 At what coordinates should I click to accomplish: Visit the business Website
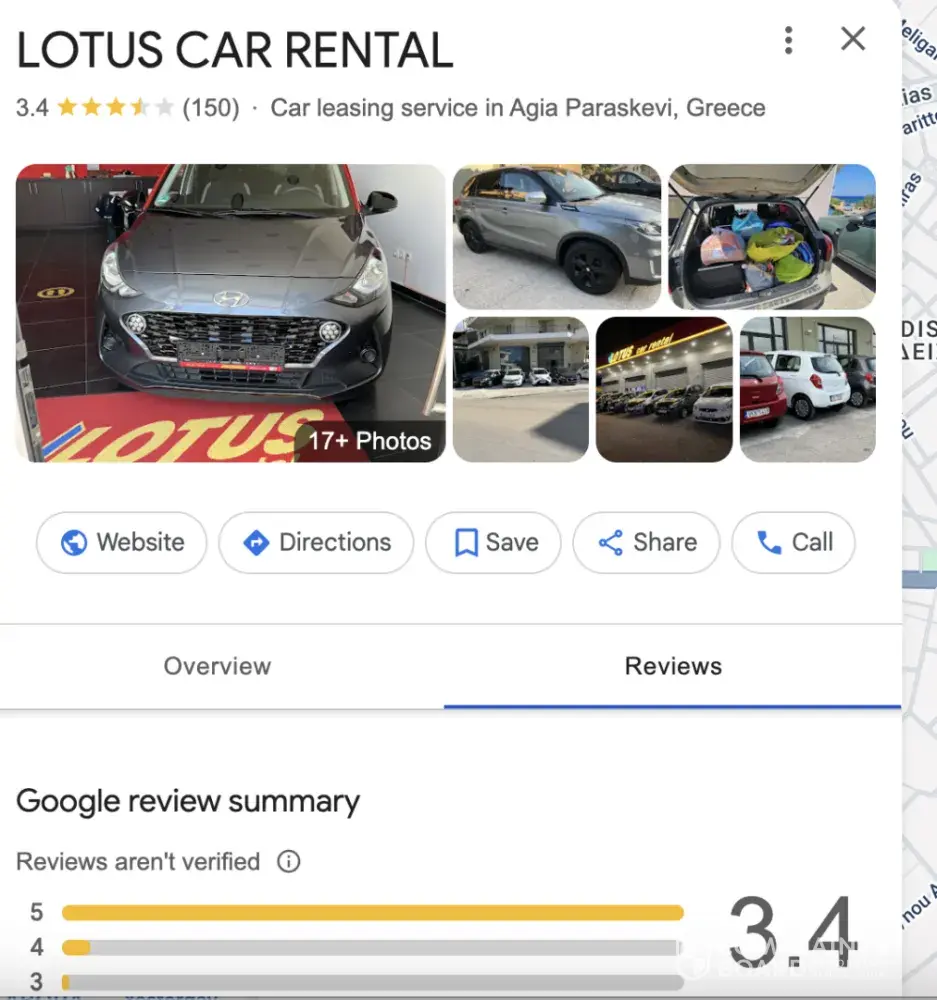coord(122,542)
